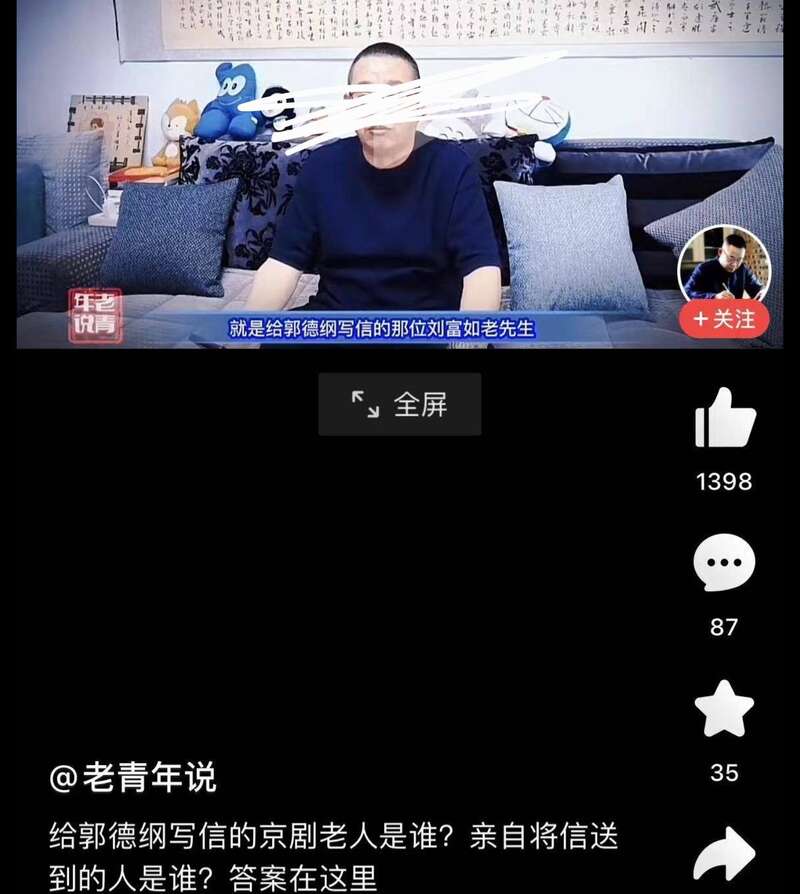Favorite this video with the star
The height and width of the screenshot is (894, 800).
tap(724, 709)
